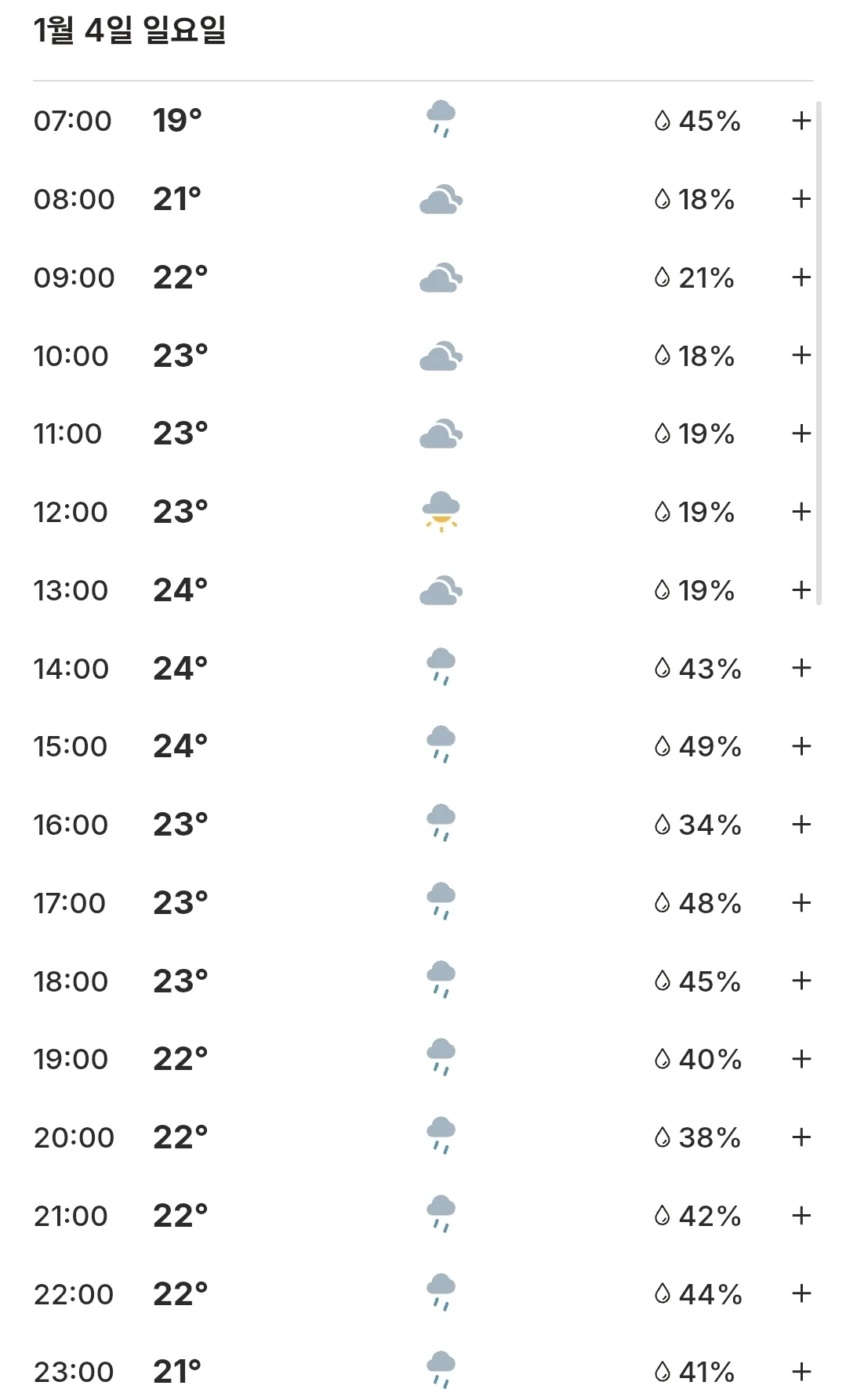Expand the 22:00 hourly row
This screenshot has height=1400, width=846.
[801, 1293]
